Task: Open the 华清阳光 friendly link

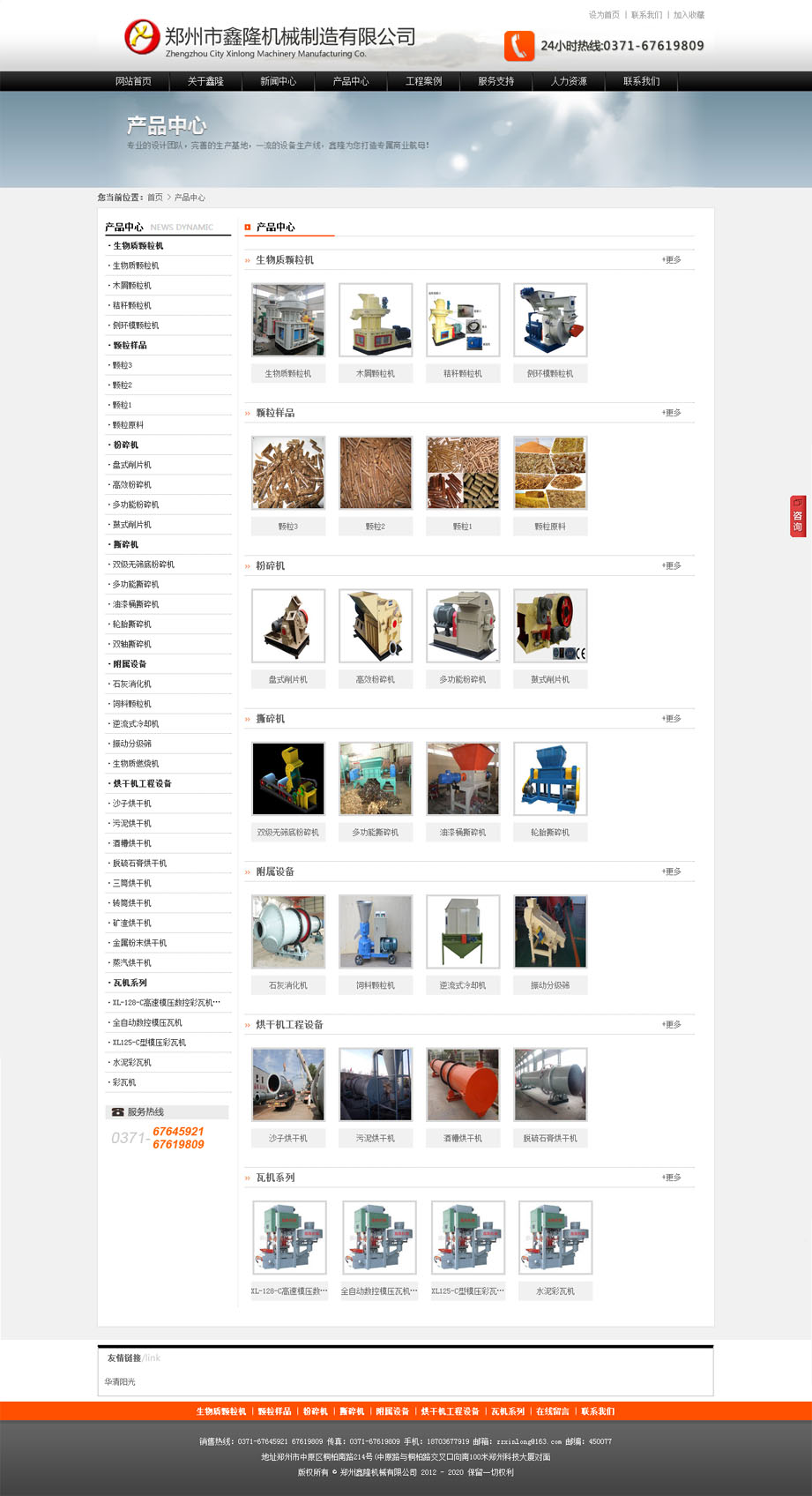Action: 120,1382
